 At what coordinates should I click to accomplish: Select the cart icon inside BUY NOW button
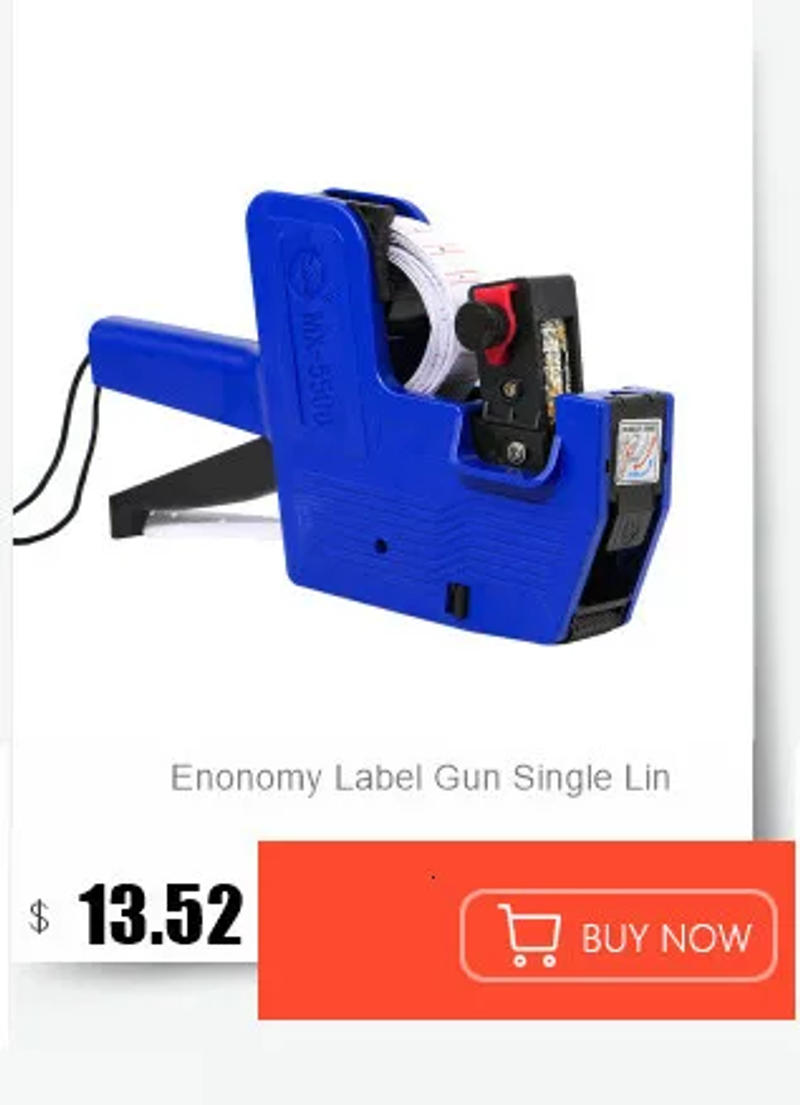[x=533, y=934]
